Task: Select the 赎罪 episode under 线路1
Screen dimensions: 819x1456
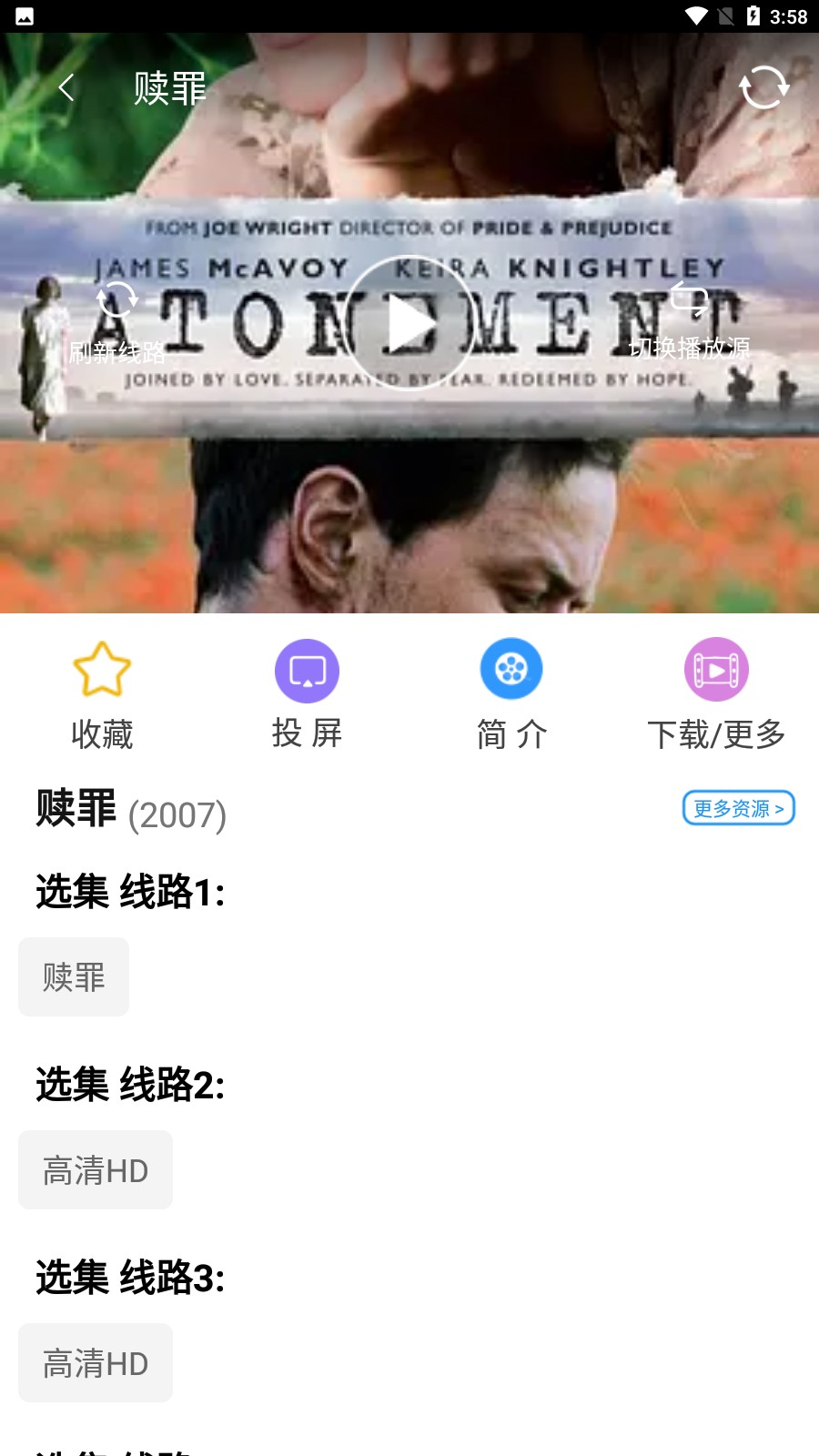Action: [73, 976]
